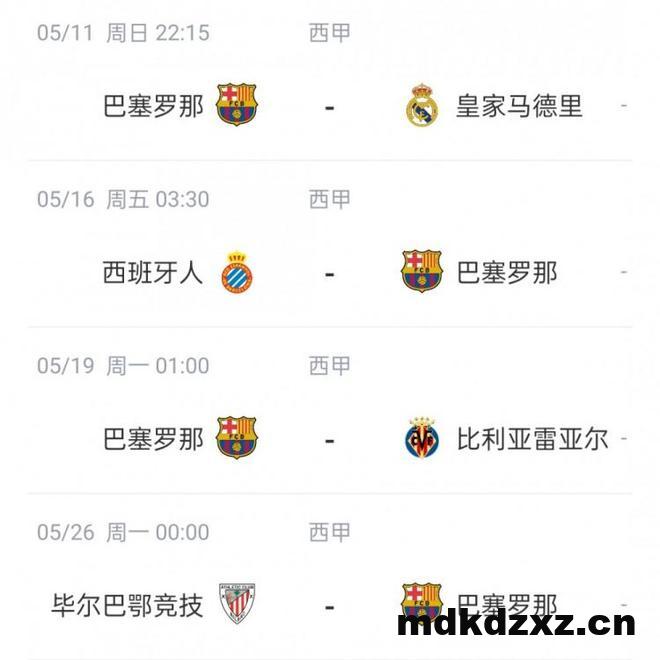Select the 毕尔巴鄂竞技 vs 巴塞罗那 fixture
Screen dimensions: 660x660
point(329,604)
